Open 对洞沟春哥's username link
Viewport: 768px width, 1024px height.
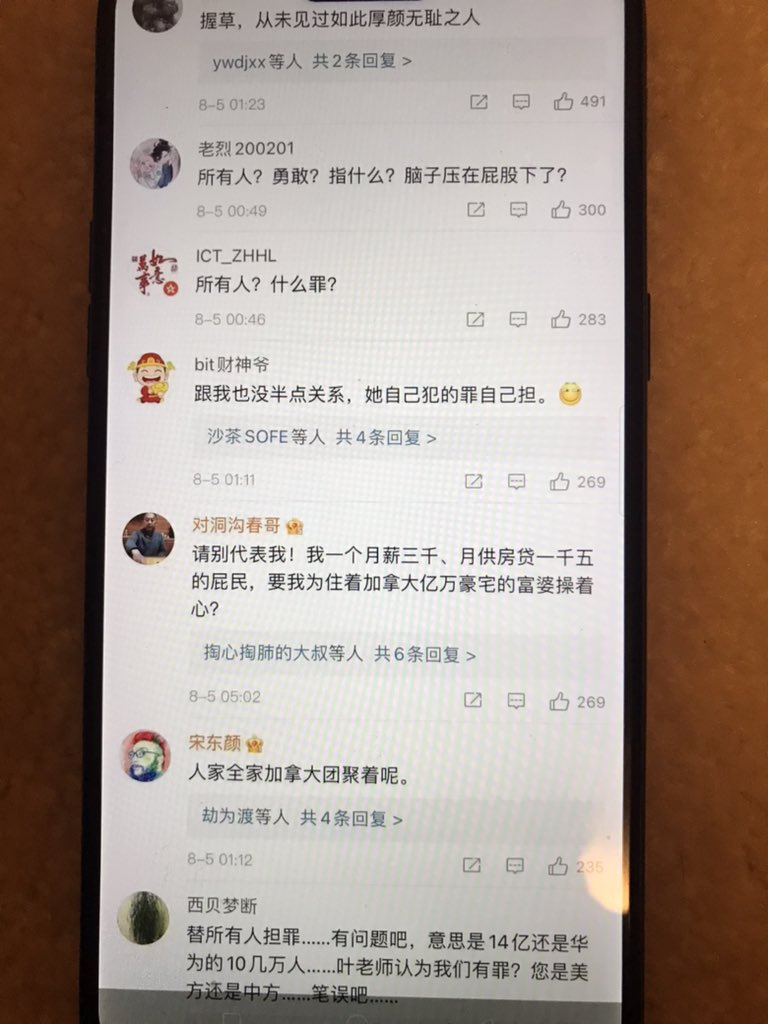tap(236, 526)
